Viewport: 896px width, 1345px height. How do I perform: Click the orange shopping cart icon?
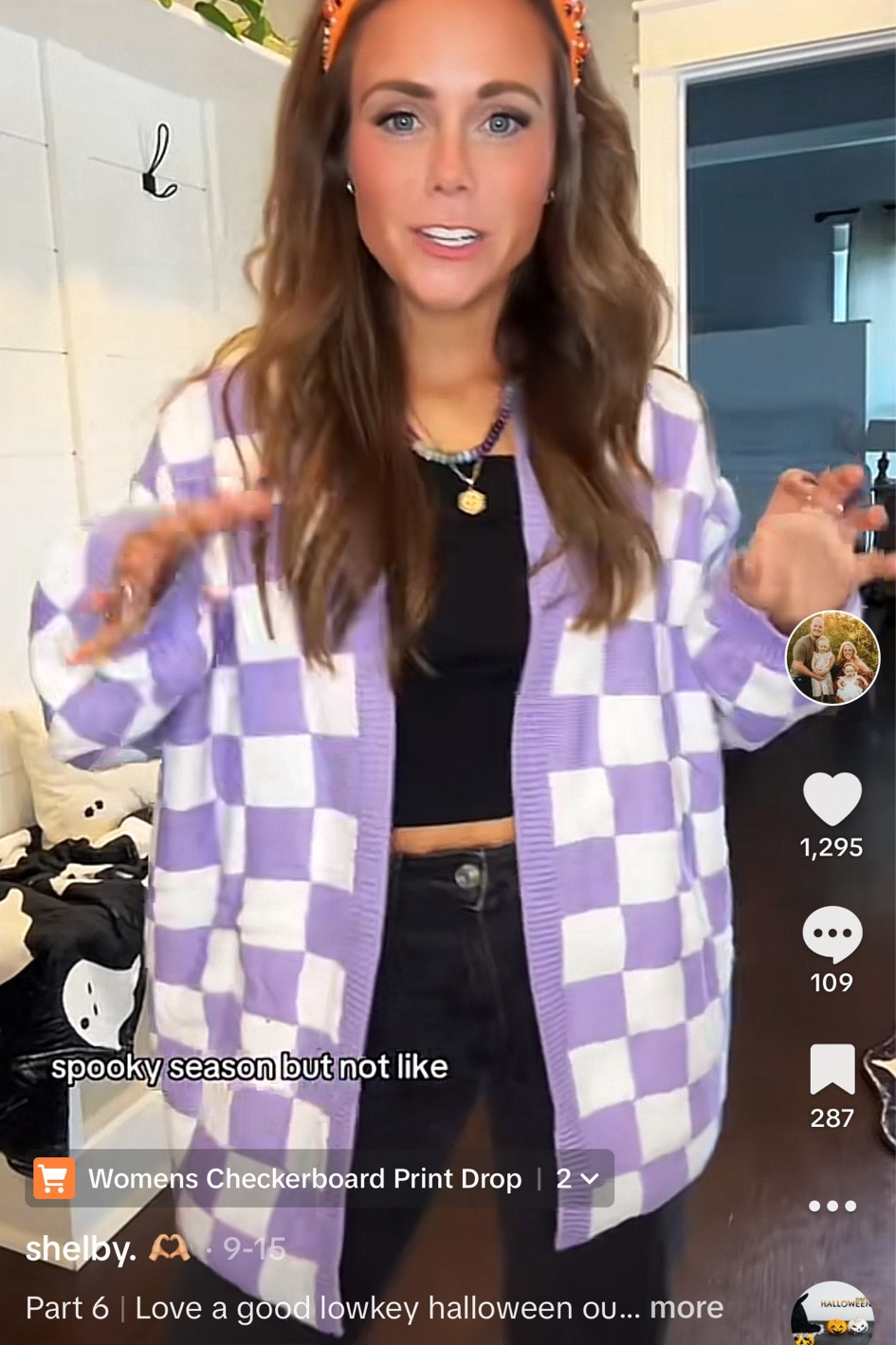[x=57, y=1178]
